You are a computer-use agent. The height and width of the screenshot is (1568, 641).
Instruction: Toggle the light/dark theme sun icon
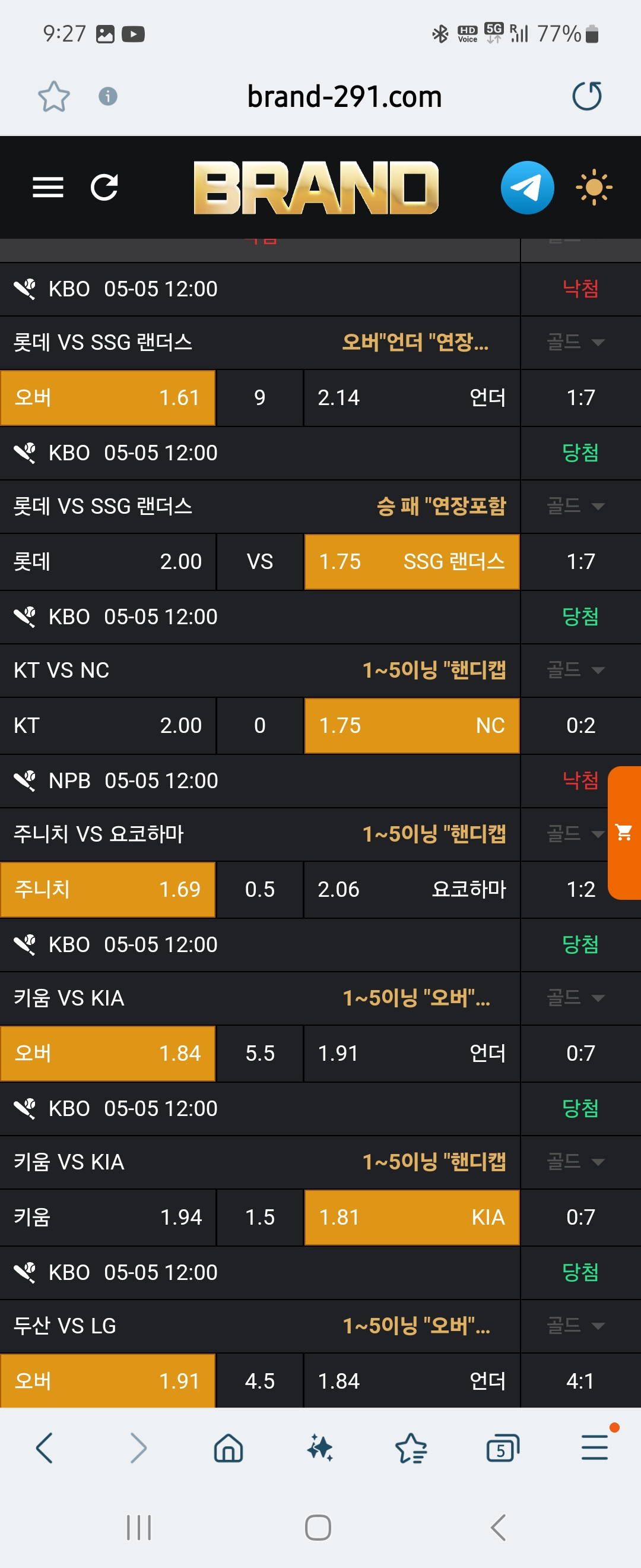coord(594,188)
